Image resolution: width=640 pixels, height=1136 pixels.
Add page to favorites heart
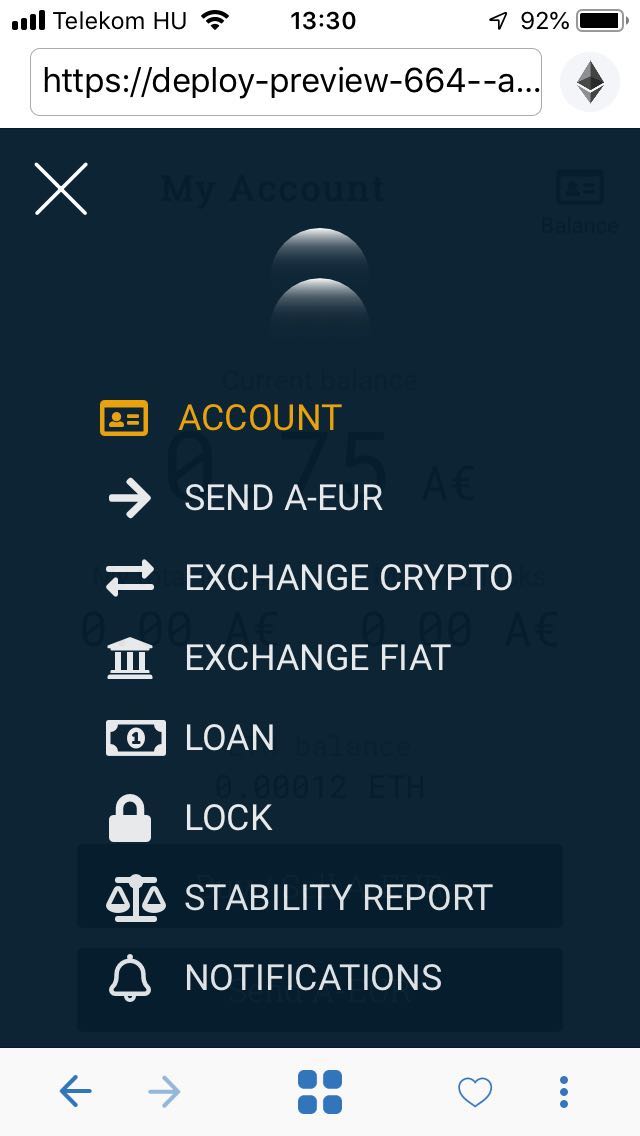coord(475,1092)
